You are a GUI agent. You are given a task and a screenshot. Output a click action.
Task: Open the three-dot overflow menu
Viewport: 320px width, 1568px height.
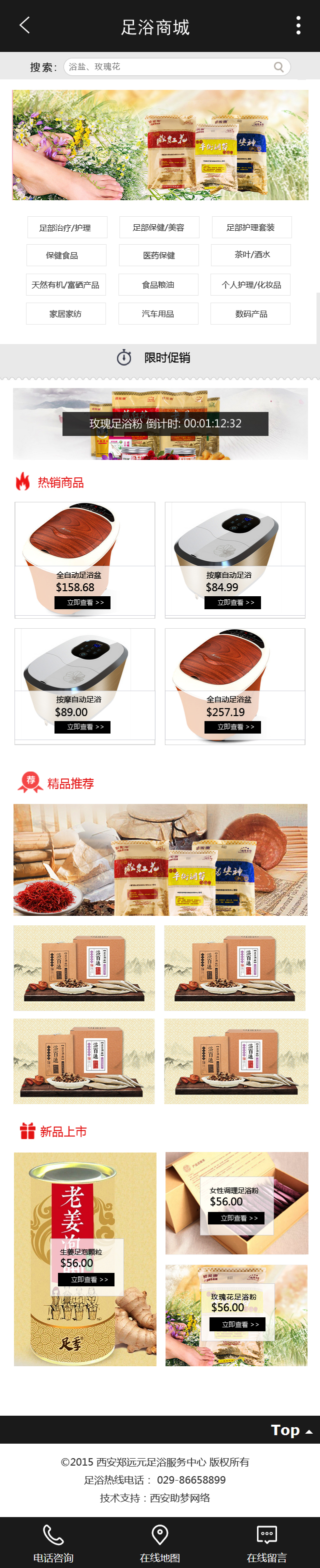(x=298, y=25)
